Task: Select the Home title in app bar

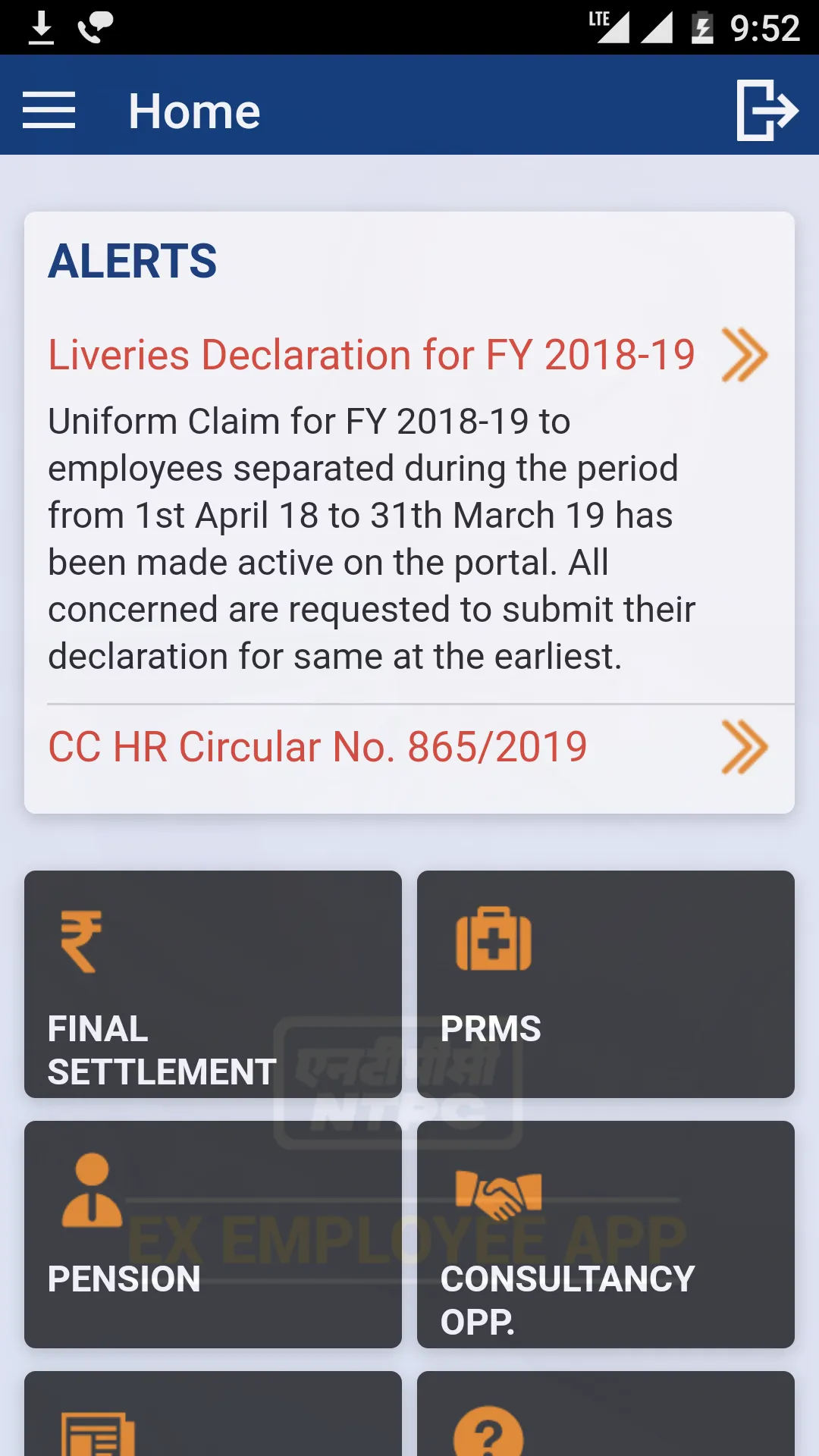Action: coord(194,110)
